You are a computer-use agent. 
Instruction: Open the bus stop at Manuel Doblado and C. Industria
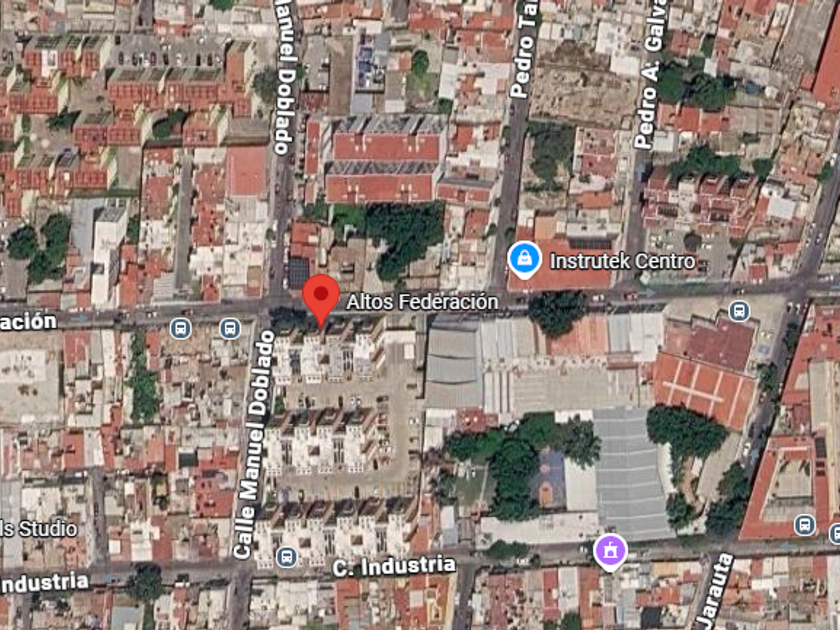click(x=287, y=557)
